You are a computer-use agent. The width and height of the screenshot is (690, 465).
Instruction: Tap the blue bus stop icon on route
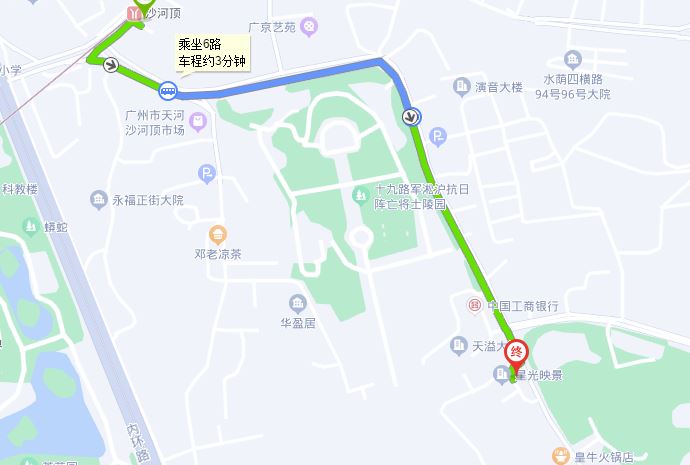pyautogui.click(x=168, y=93)
